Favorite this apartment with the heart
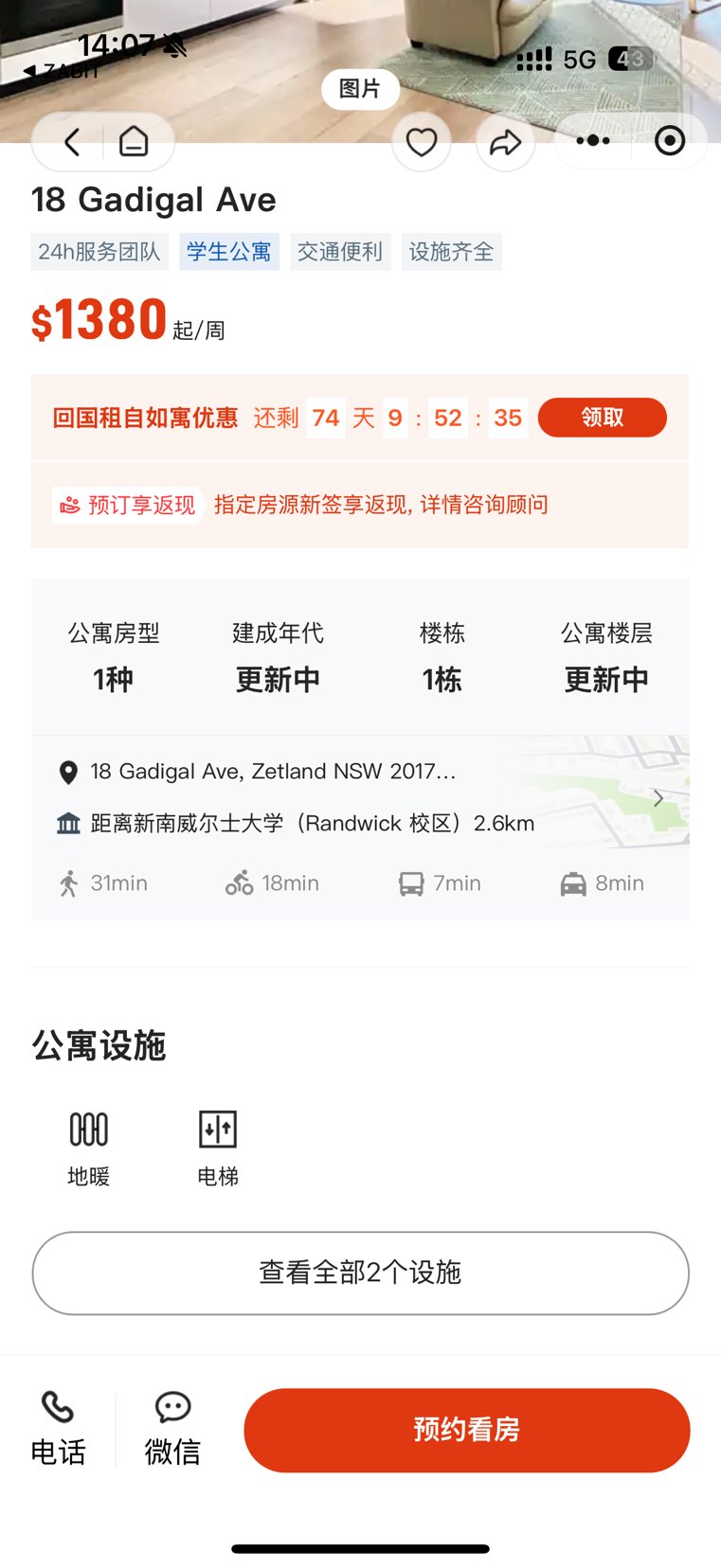The height and width of the screenshot is (1568, 721). pos(422,143)
